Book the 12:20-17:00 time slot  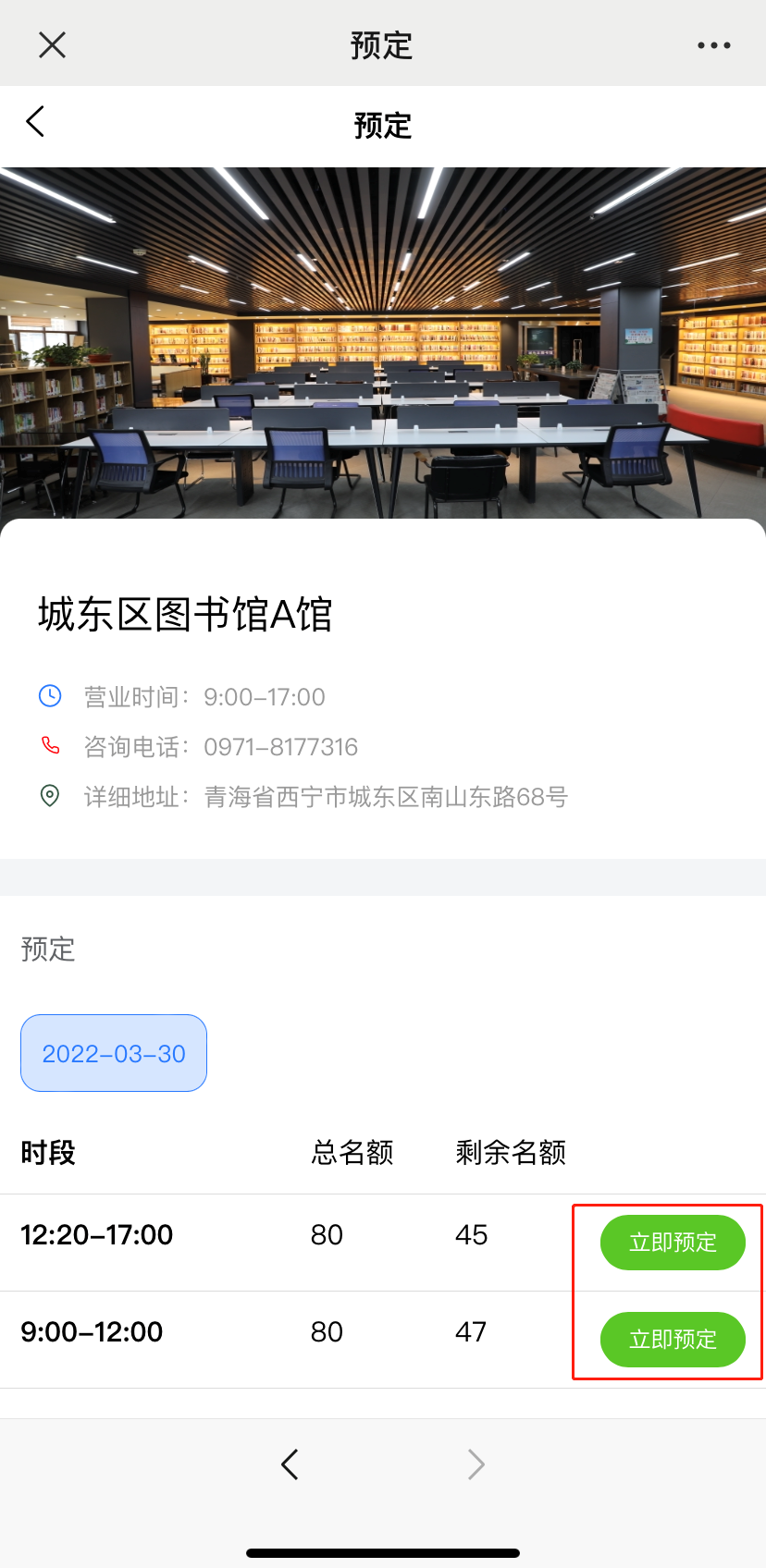[673, 1243]
